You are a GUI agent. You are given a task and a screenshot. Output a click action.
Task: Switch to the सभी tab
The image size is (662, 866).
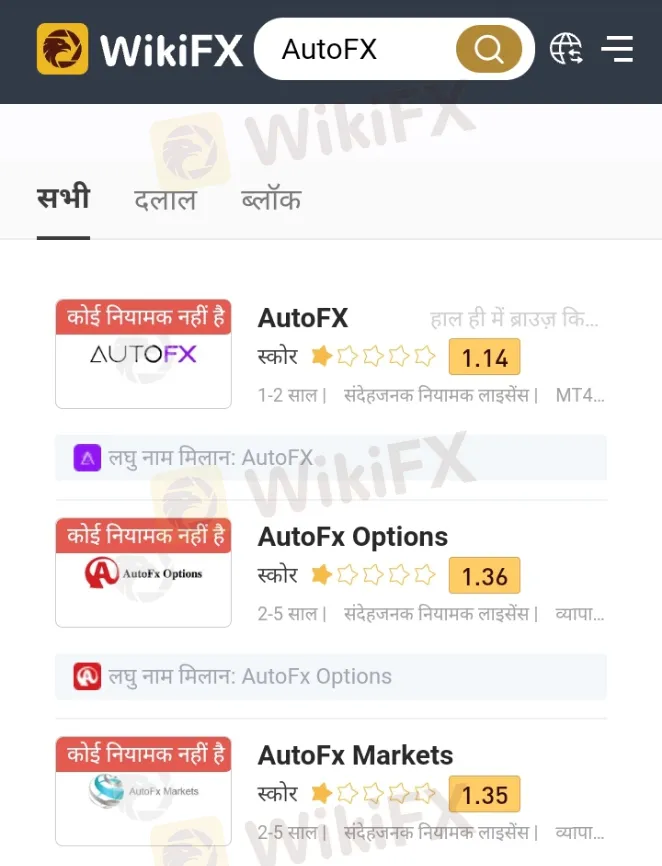coord(63,198)
